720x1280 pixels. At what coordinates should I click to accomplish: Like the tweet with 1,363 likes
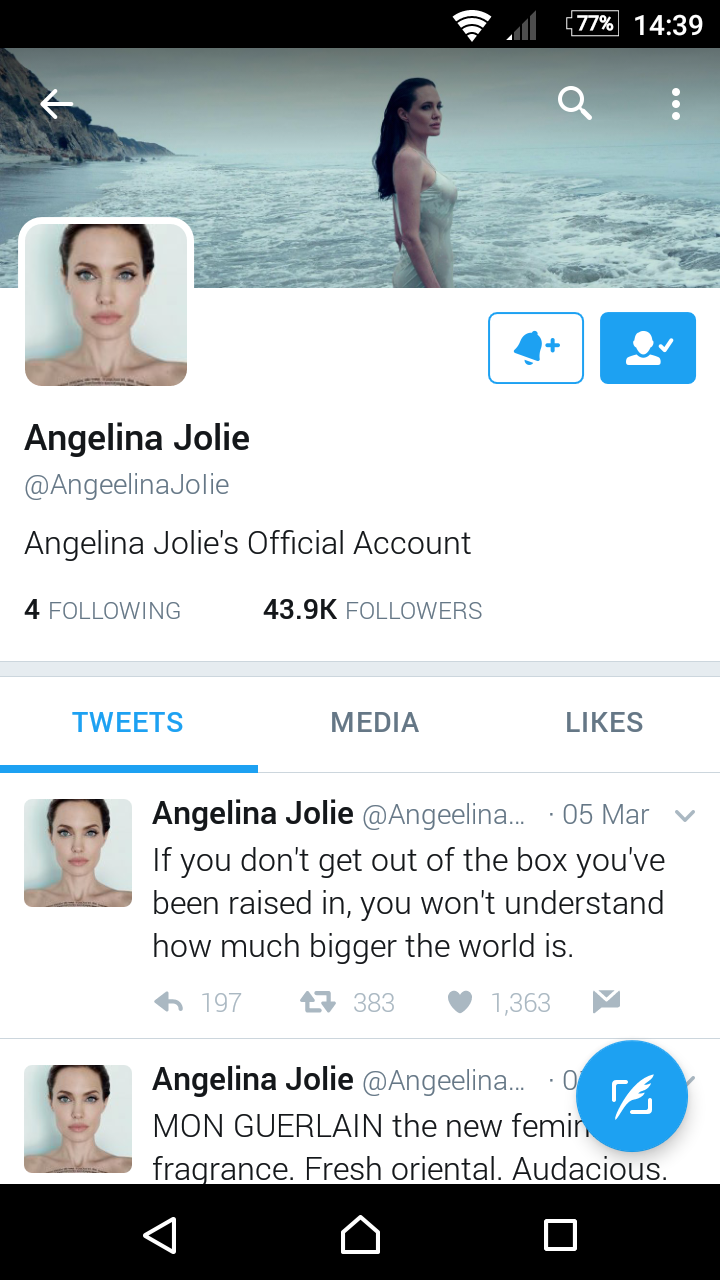point(460,1002)
